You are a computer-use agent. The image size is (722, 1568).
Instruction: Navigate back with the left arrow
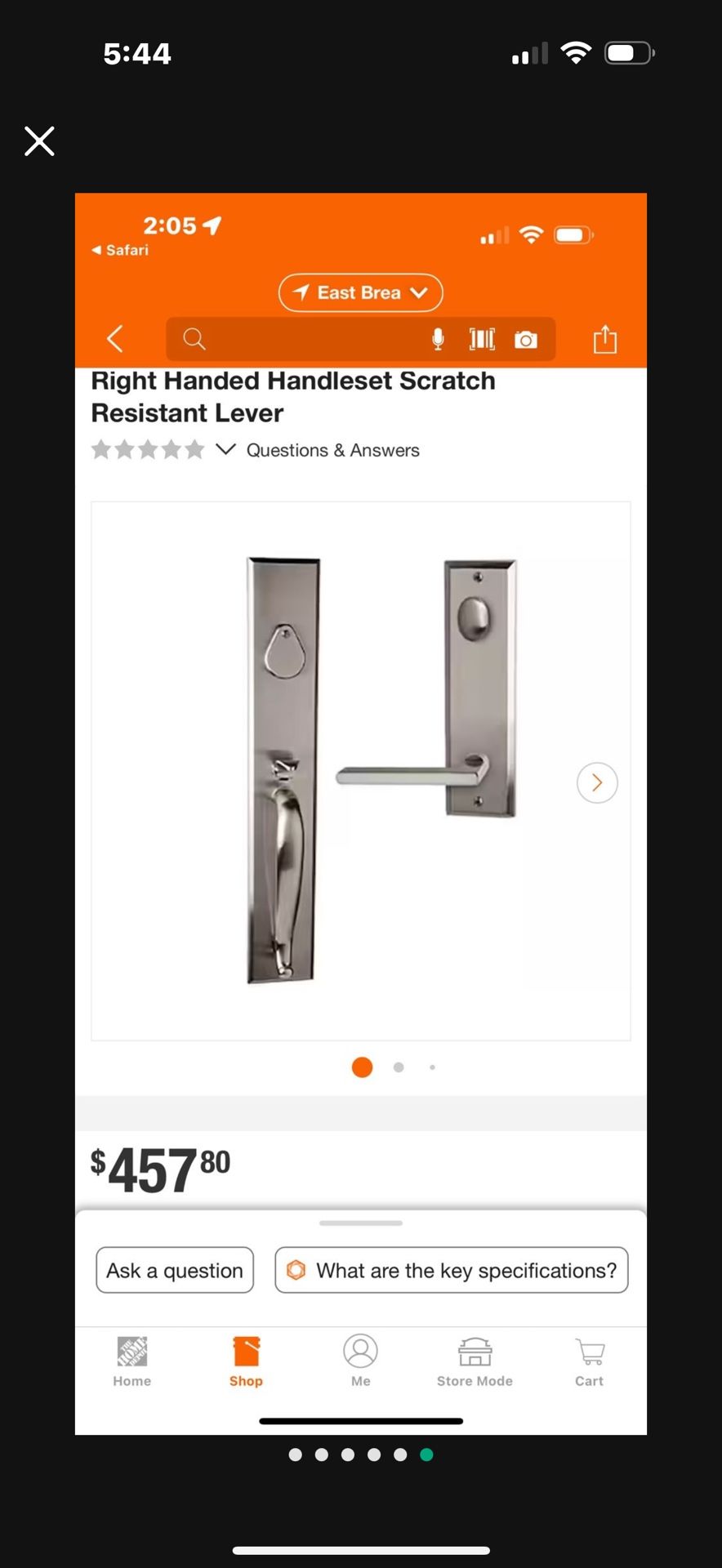[x=114, y=338]
